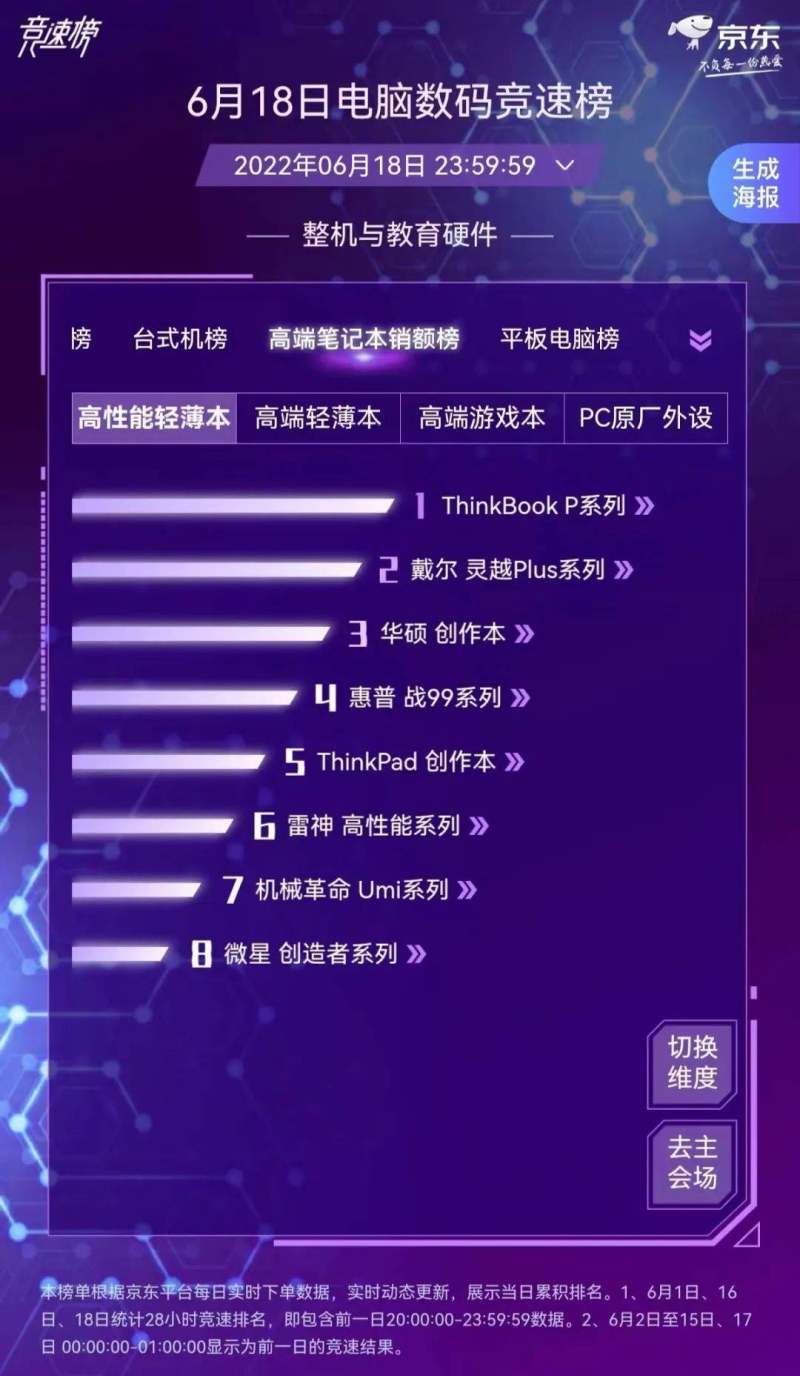Switch to the 台式机榜 tab
800x1376 pixels.
point(180,339)
